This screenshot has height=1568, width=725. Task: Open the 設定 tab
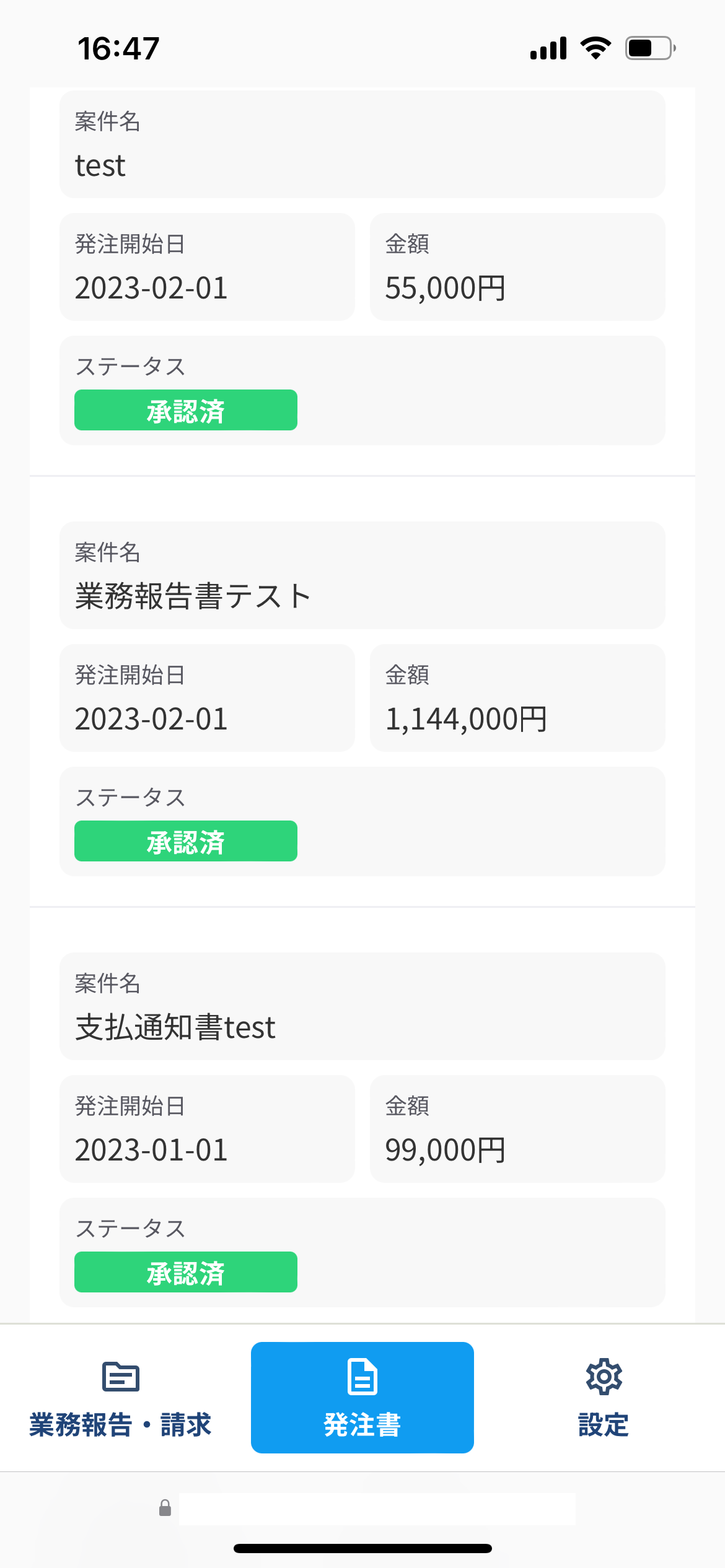[x=603, y=1398]
